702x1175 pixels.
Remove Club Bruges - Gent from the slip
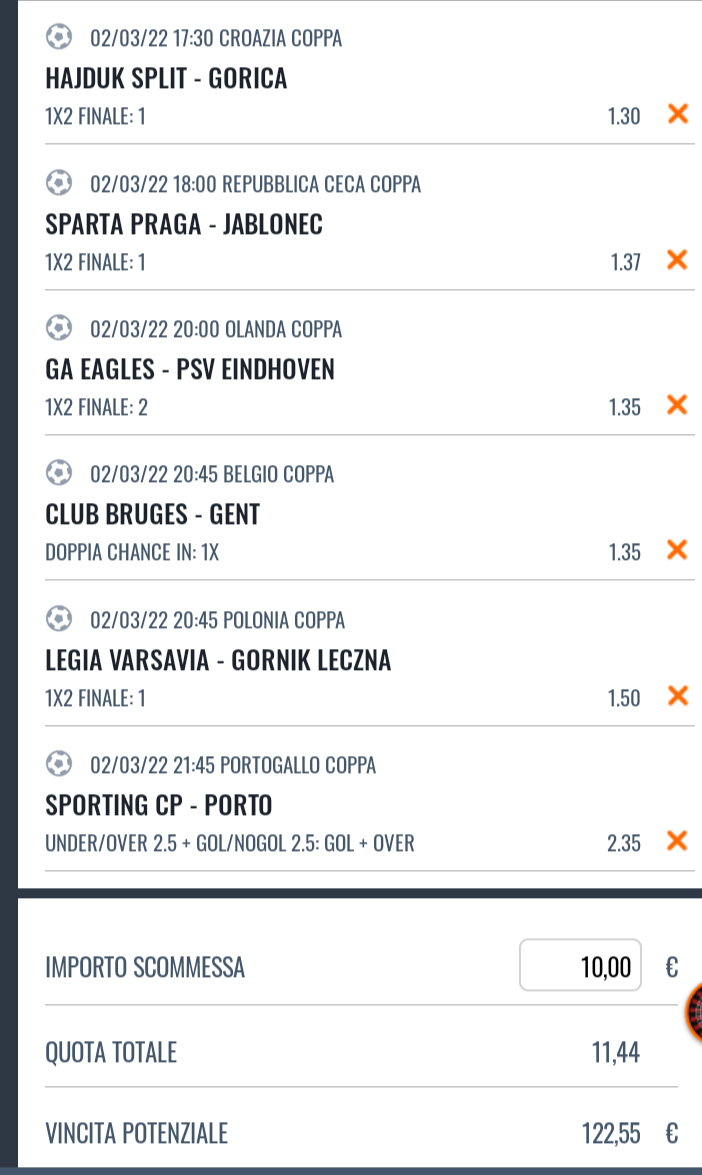coord(677,551)
